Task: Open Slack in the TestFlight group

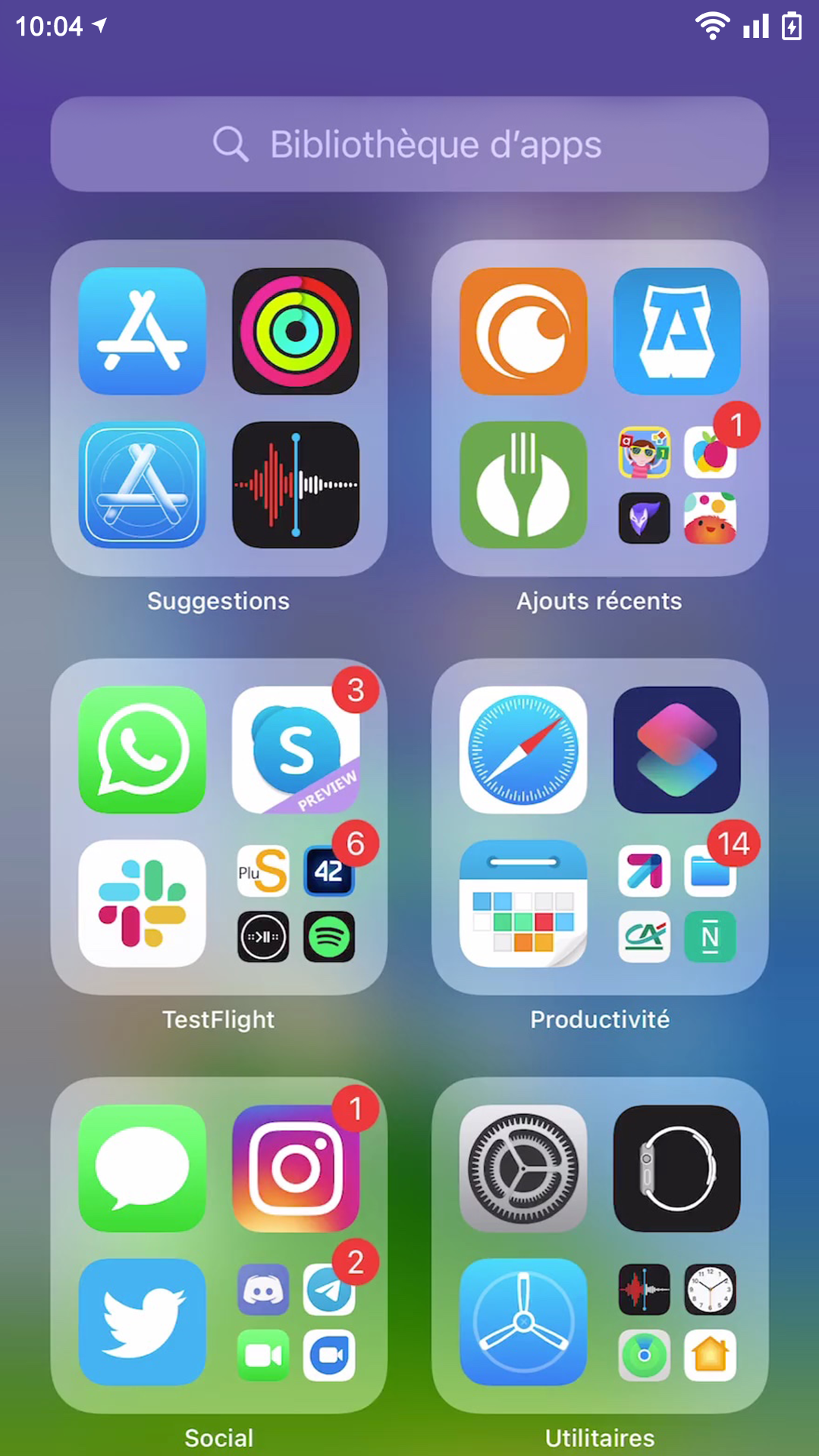Action: (x=142, y=904)
